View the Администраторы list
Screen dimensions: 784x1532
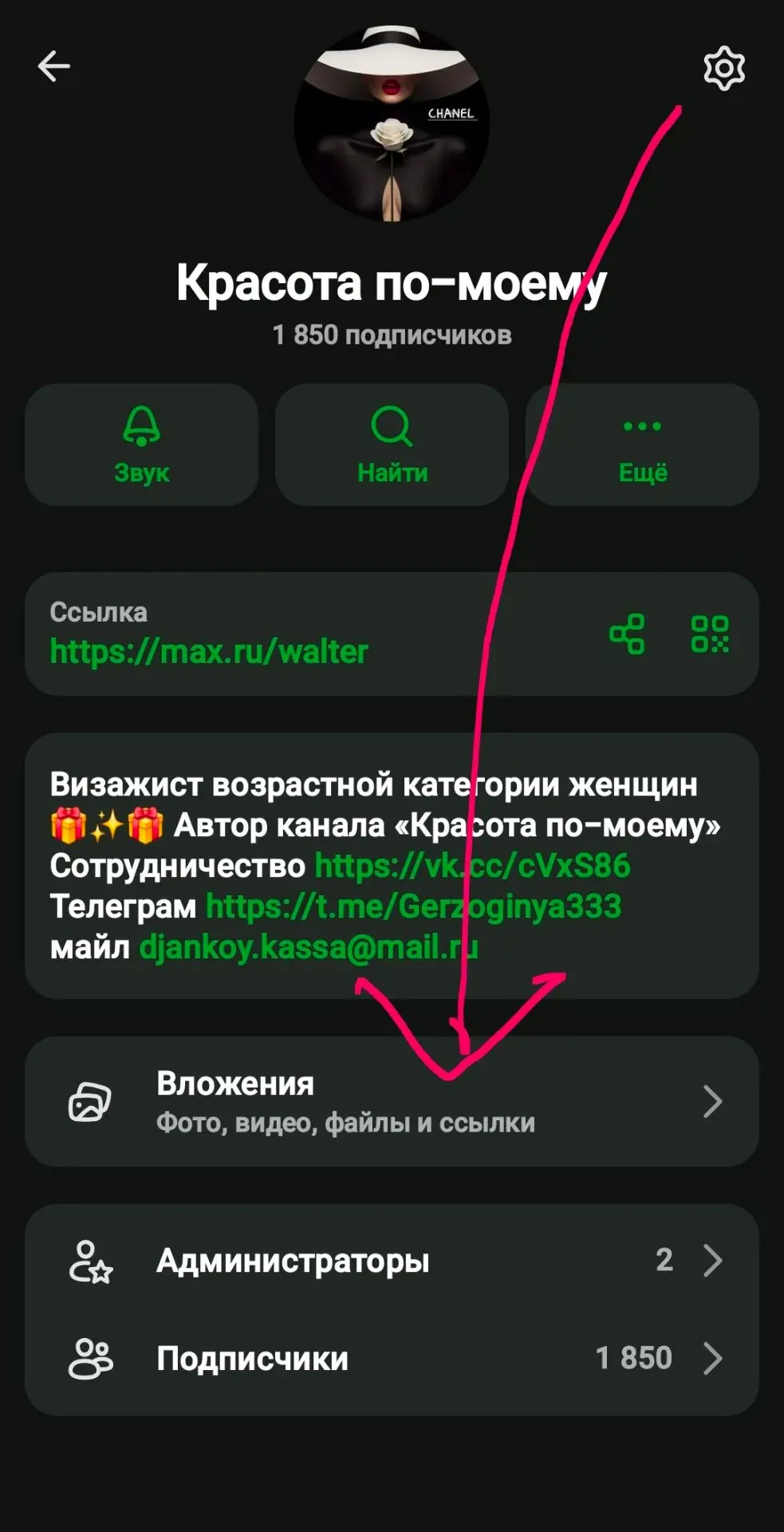(392, 1261)
